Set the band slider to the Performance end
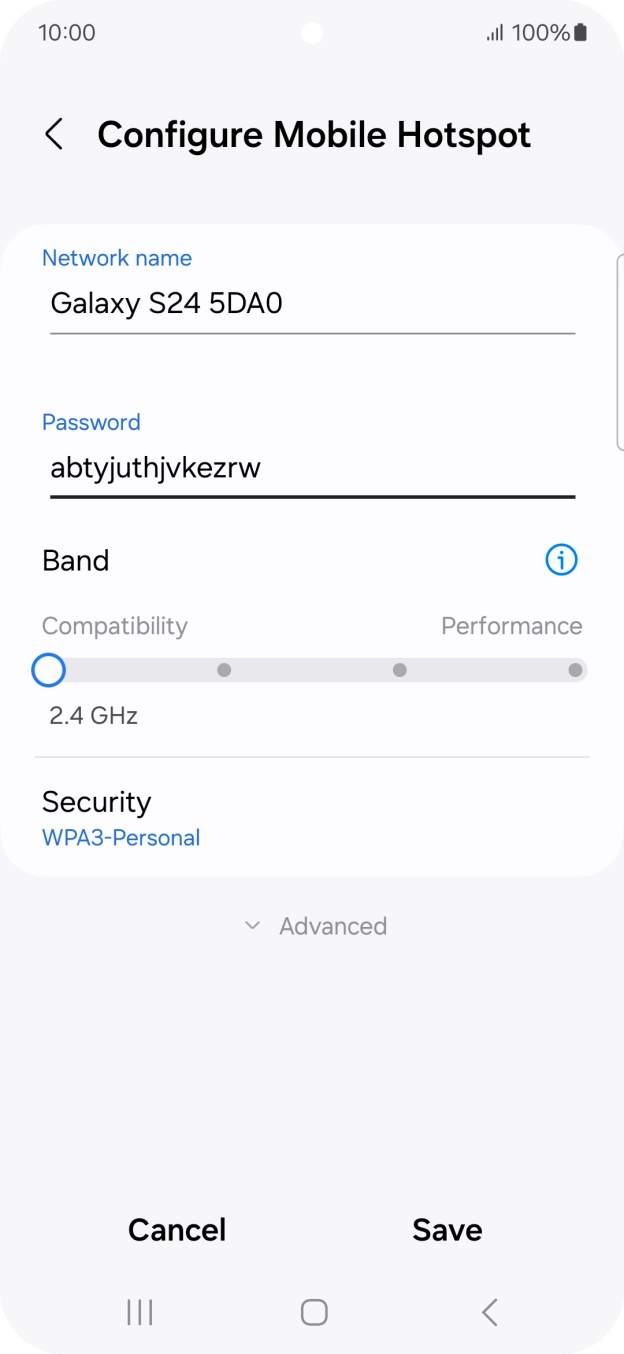This screenshot has height=1354, width=624. (575, 670)
